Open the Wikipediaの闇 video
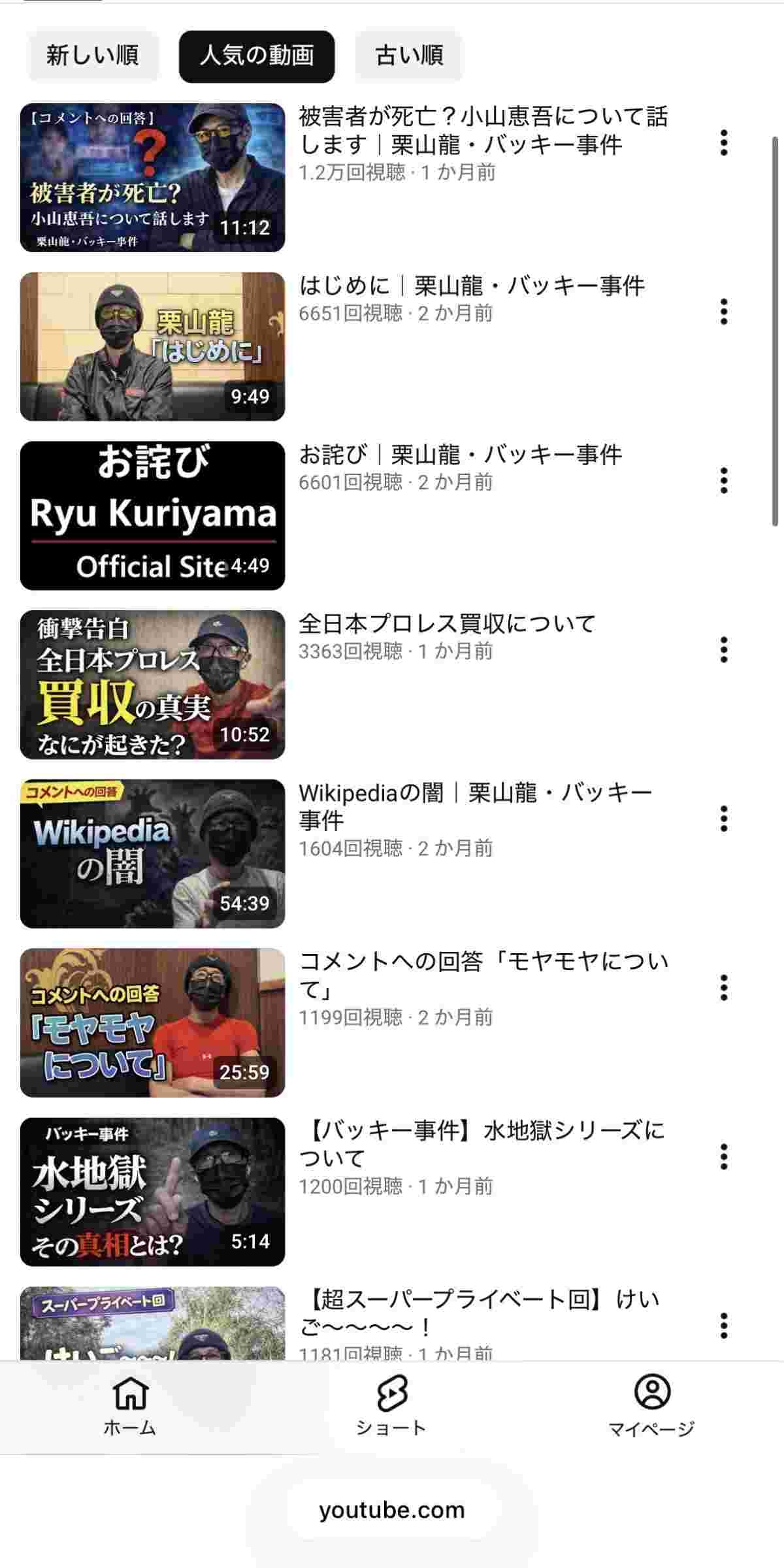The height and width of the screenshot is (1568, 784). [153, 853]
